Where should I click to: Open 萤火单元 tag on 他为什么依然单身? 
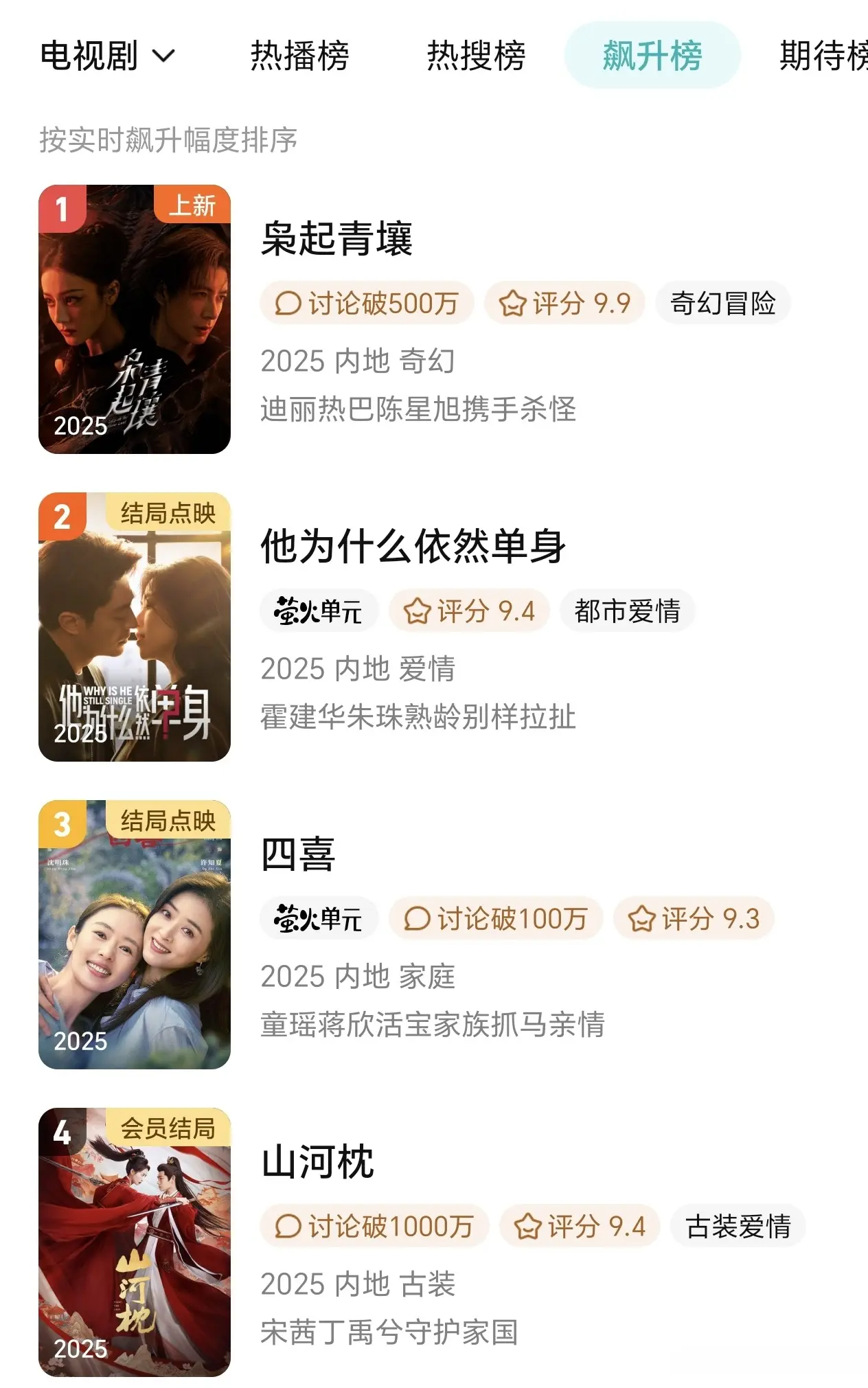pos(319,611)
